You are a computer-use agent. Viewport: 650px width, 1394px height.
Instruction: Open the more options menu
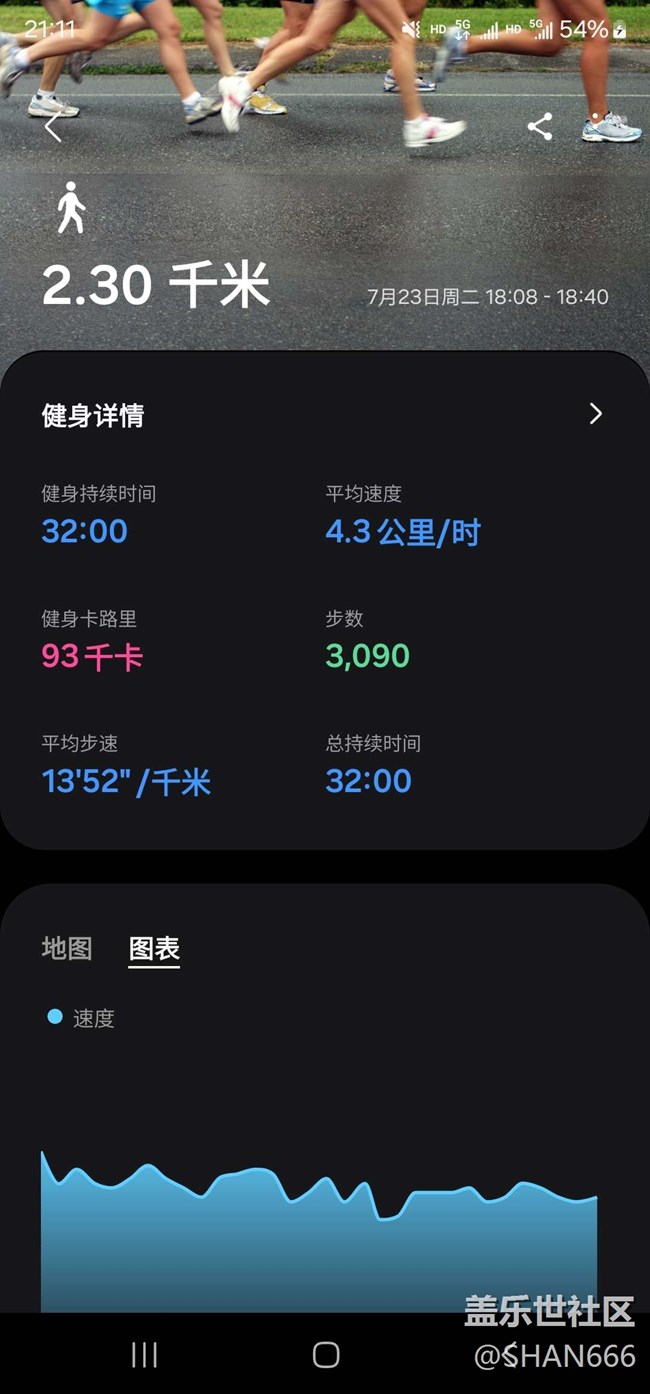point(595,127)
